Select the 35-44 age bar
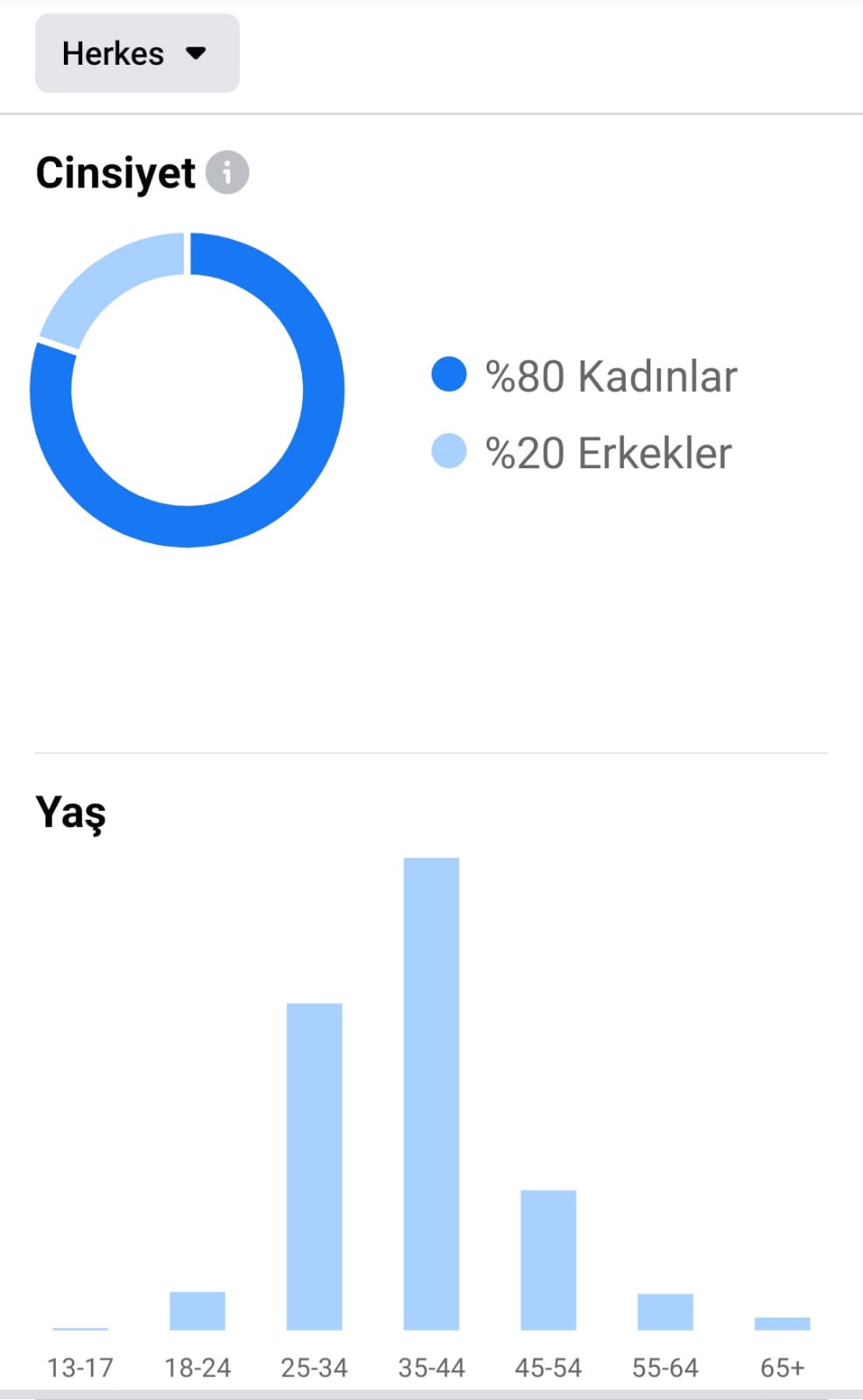Image resolution: width=863 pixels, height=1400 pixels. pos(431,1094)
